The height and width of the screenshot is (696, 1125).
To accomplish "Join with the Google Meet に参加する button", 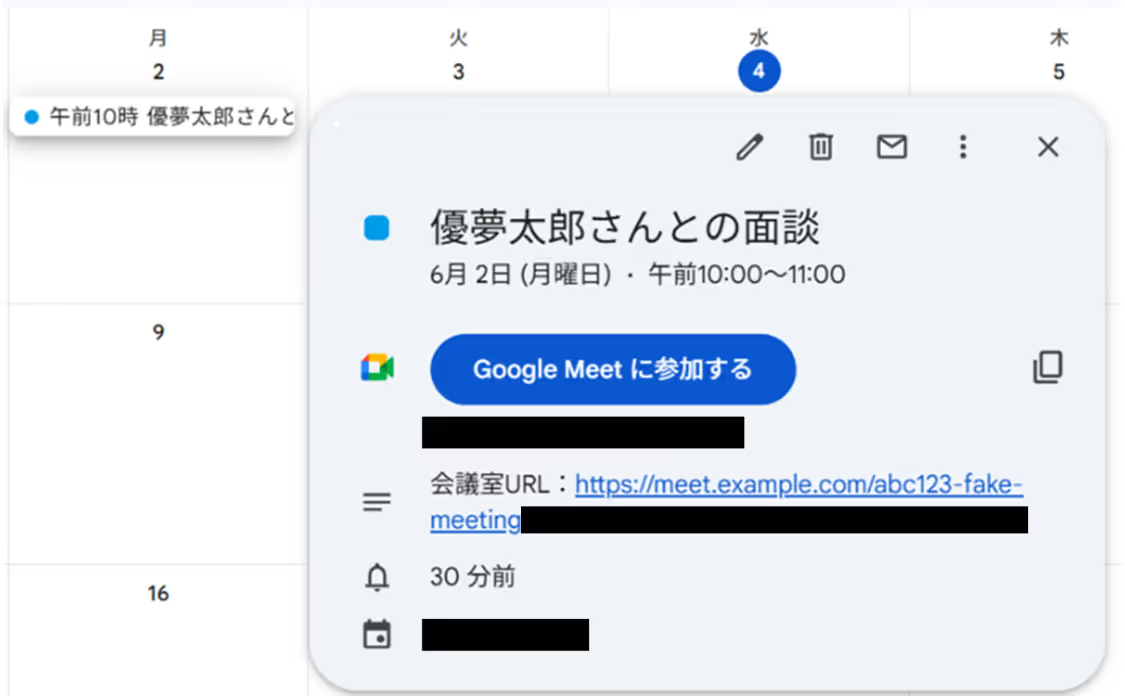I will point(612,369).
